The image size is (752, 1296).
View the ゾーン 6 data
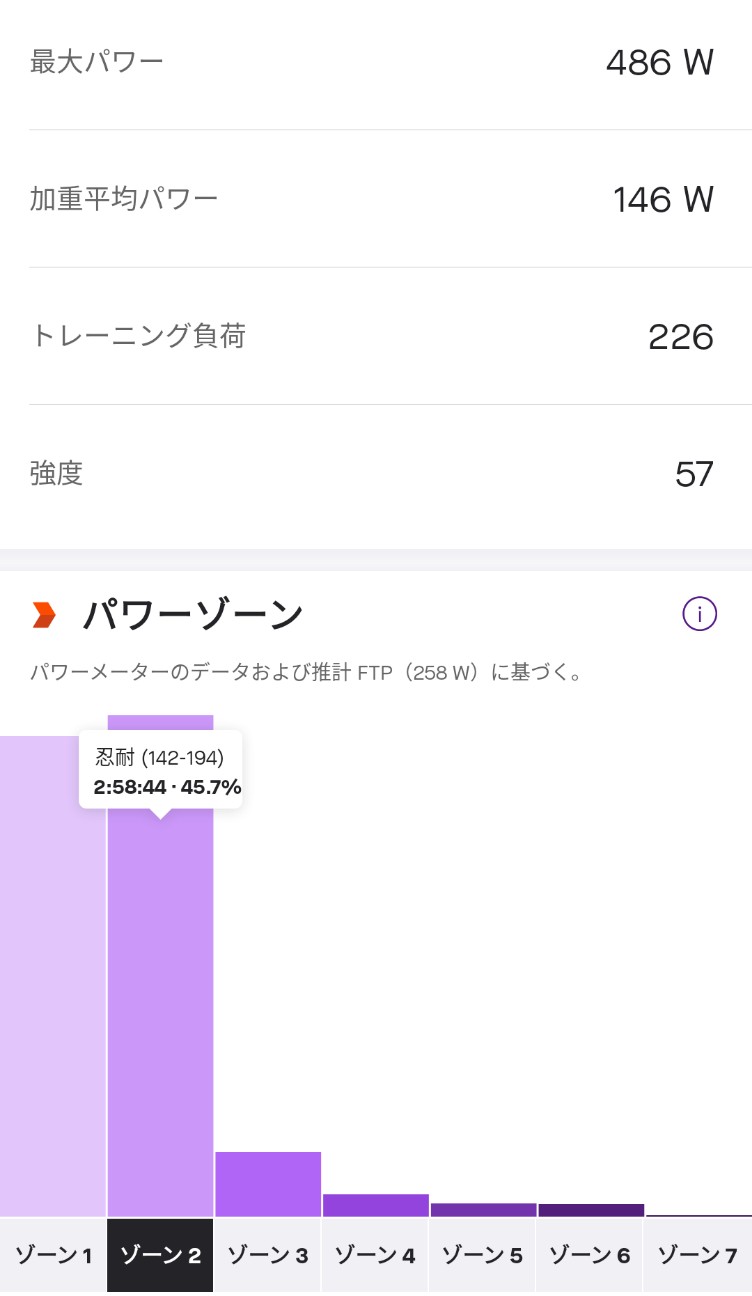591,1255
